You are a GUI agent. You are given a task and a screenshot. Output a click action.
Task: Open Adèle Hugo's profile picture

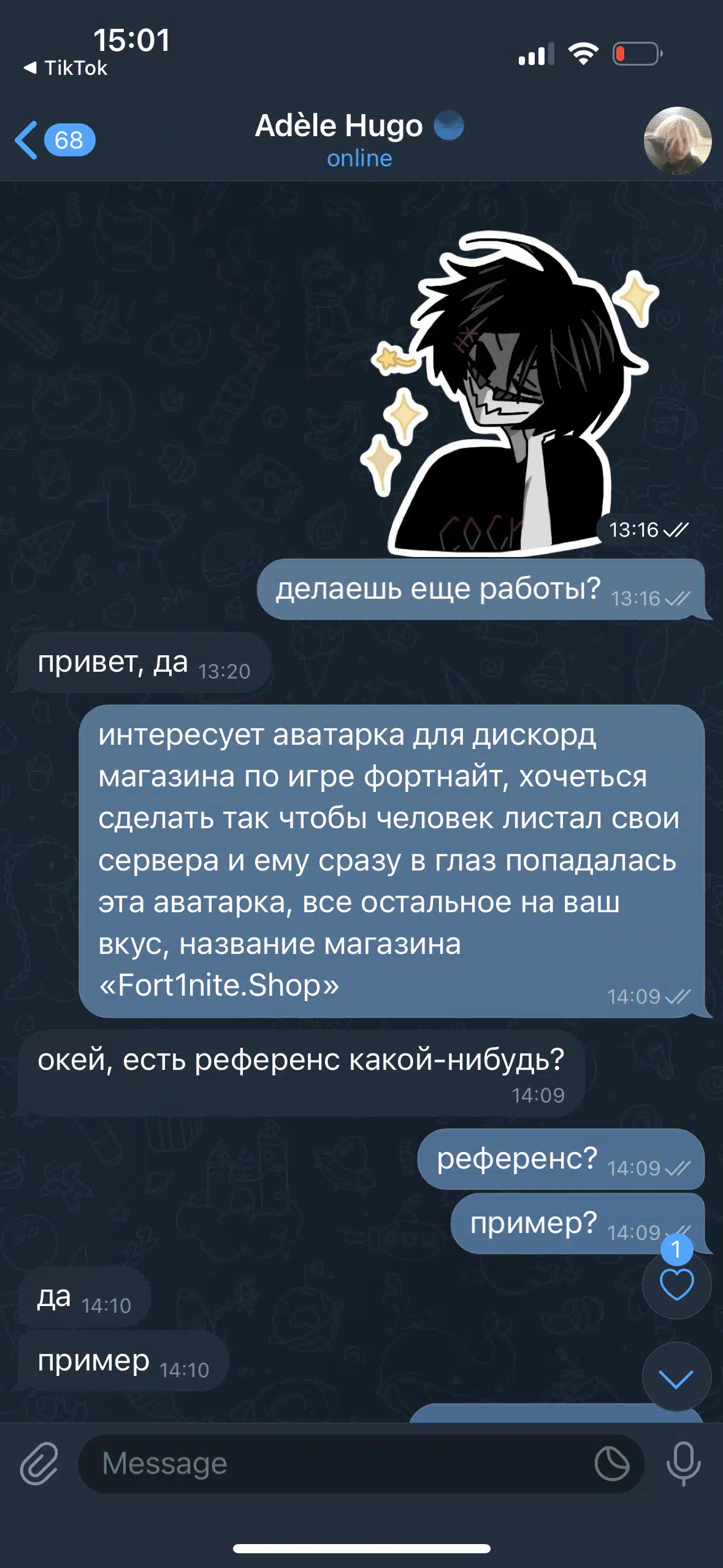point(678,141)
